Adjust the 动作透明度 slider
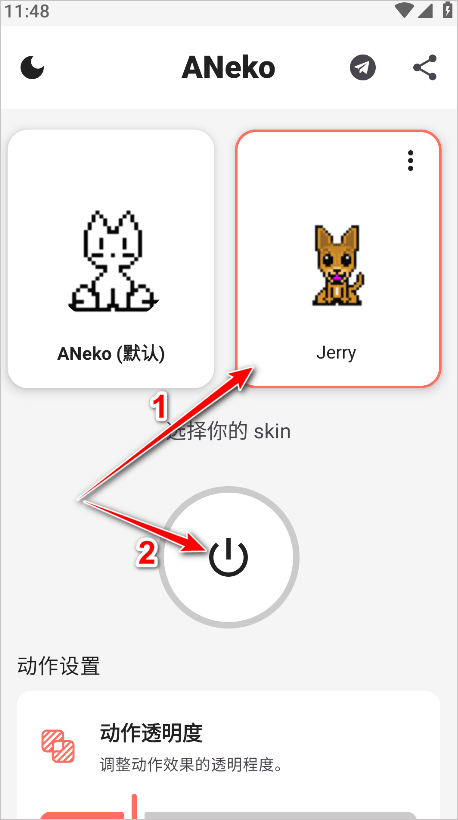 [x=228, y=815]
